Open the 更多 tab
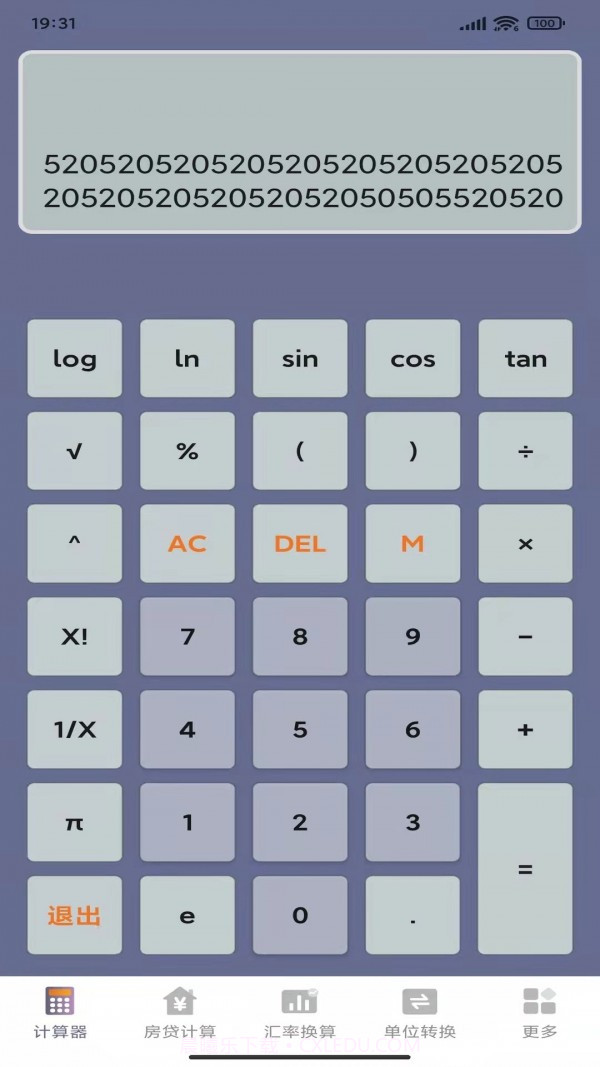This screenshot has width=600, height=1067. (539, 1012)
